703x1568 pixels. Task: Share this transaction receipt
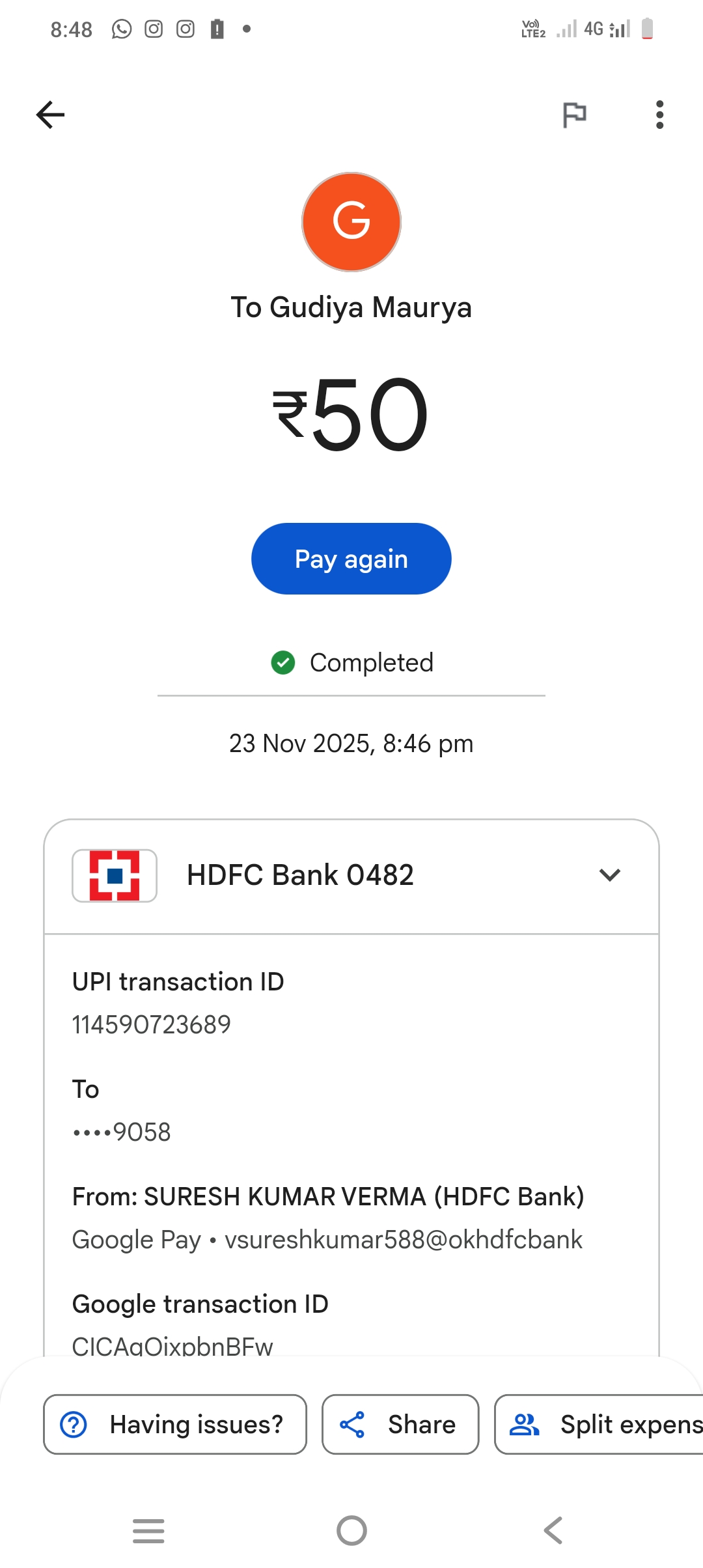(x=400, y=1424)
